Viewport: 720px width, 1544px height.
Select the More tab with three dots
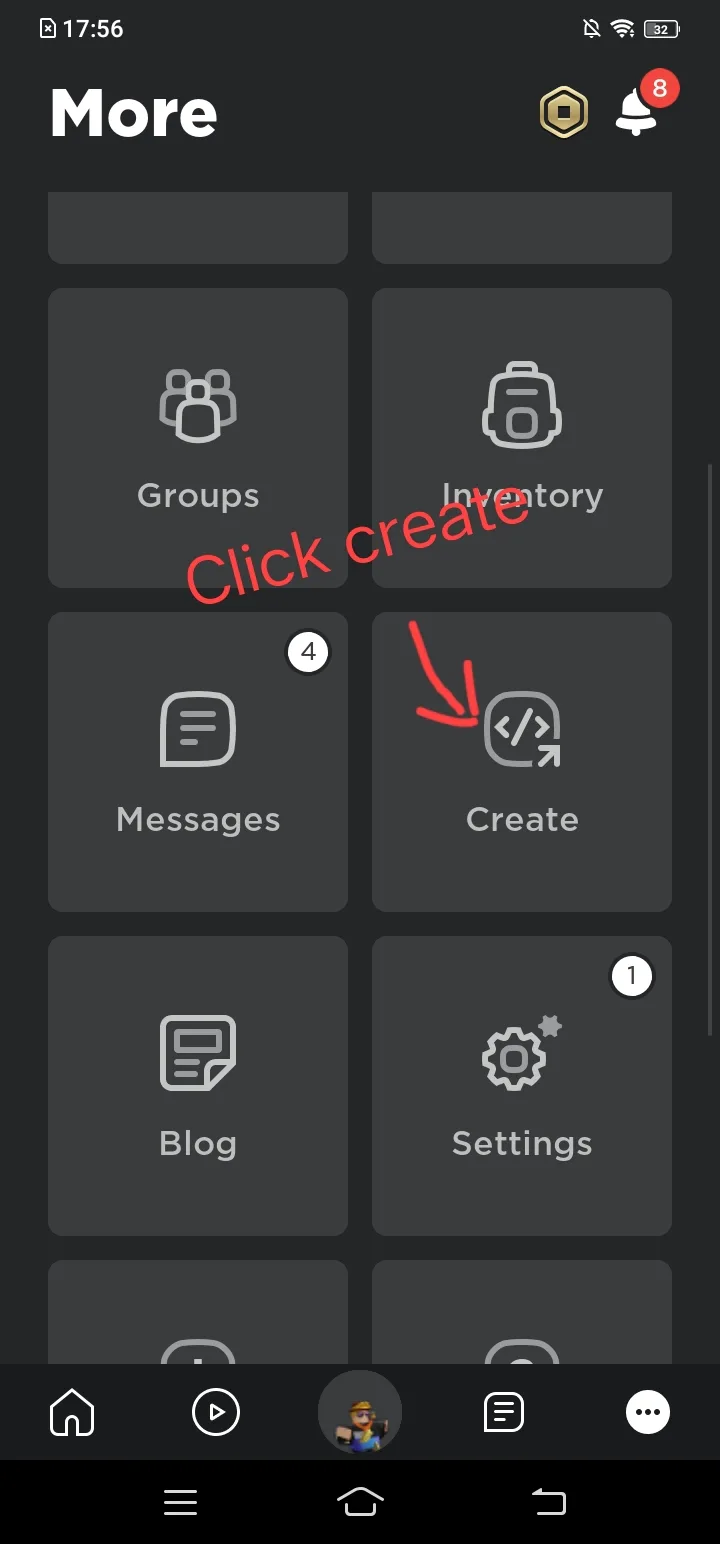click(x=648, y=1412)
